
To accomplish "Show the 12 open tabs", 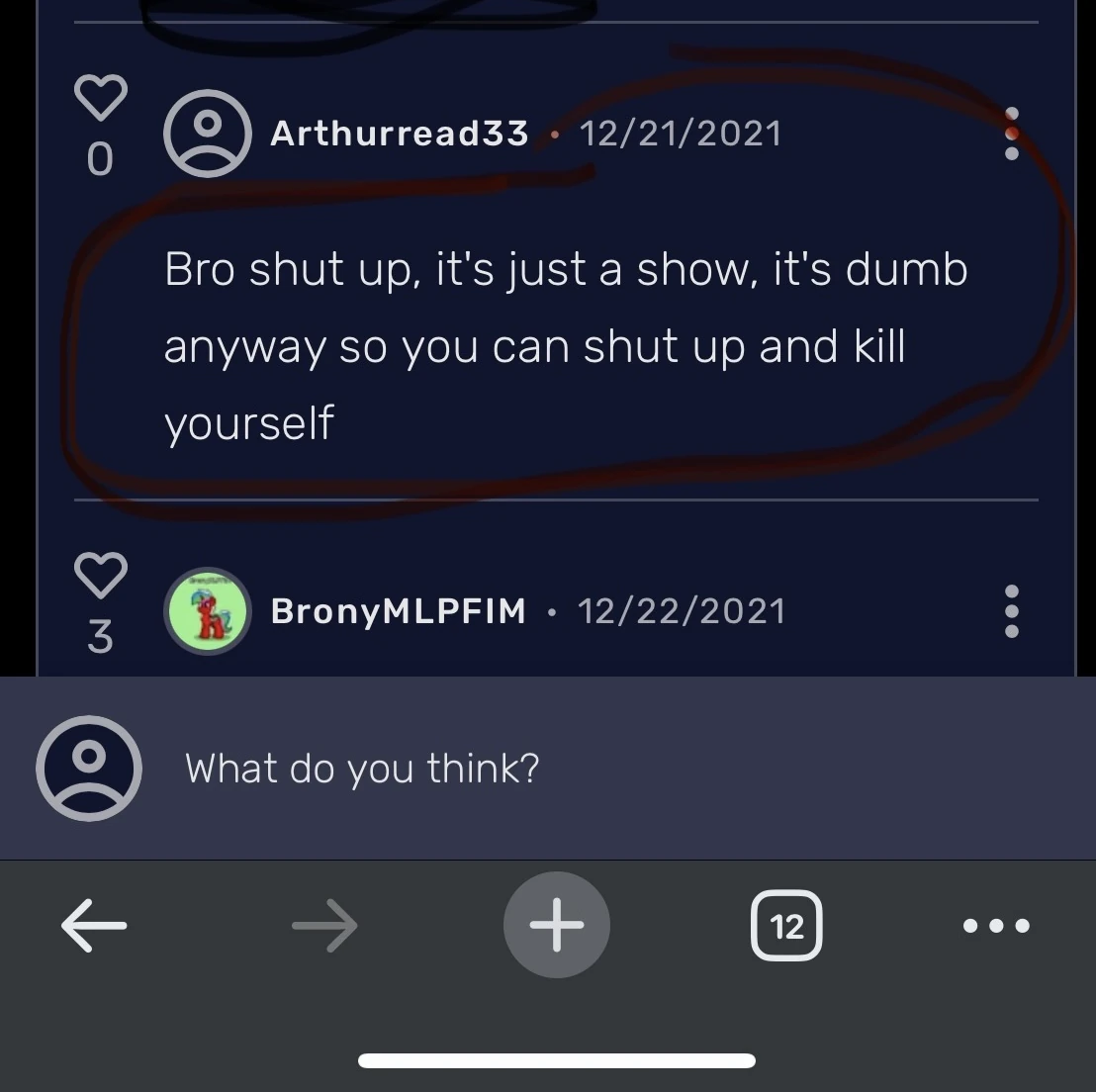I will pos(786,926).
